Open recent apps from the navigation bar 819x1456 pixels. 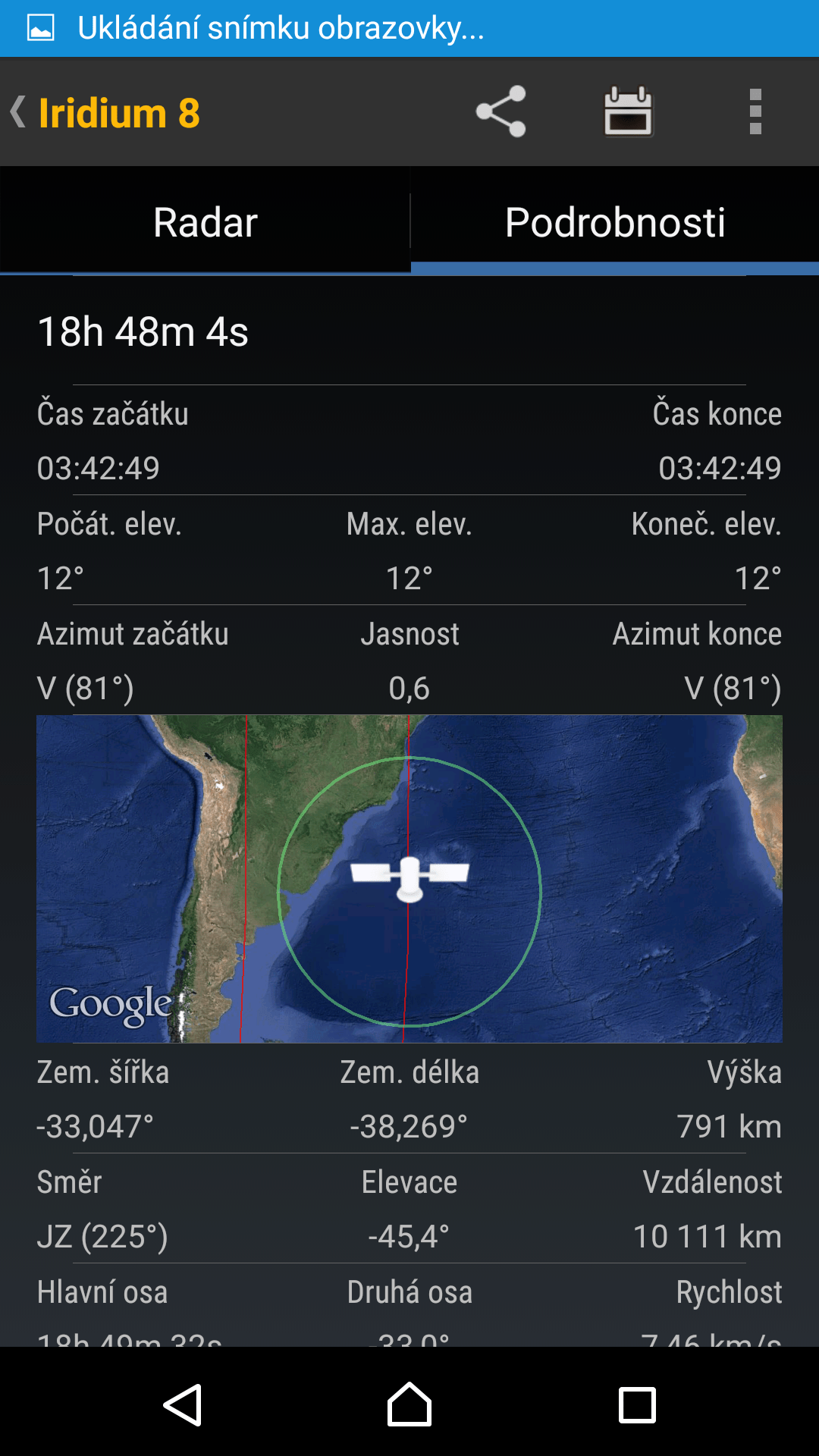pyautogui.click(x=637, y=1405)
